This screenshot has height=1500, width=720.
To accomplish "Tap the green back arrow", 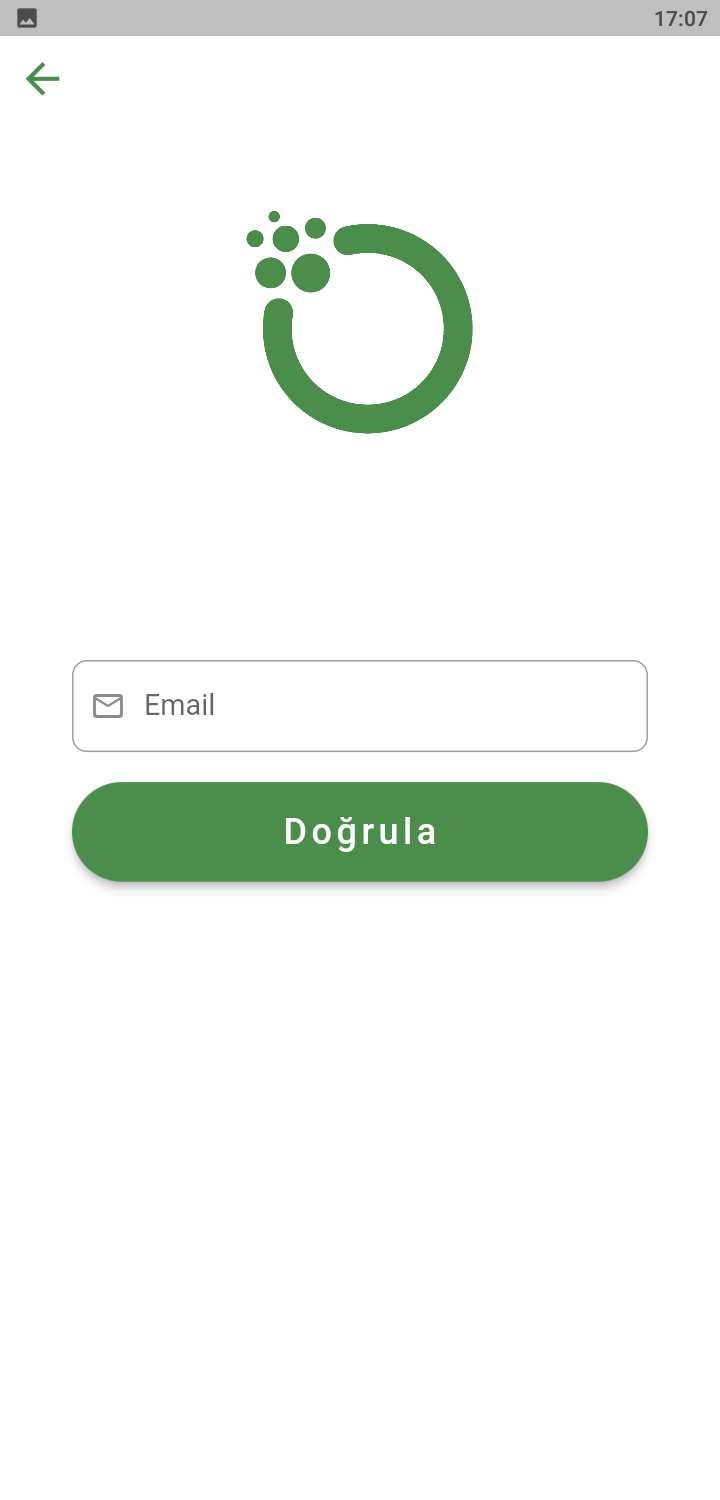I will pyautogui.click(x=42, y=79).
